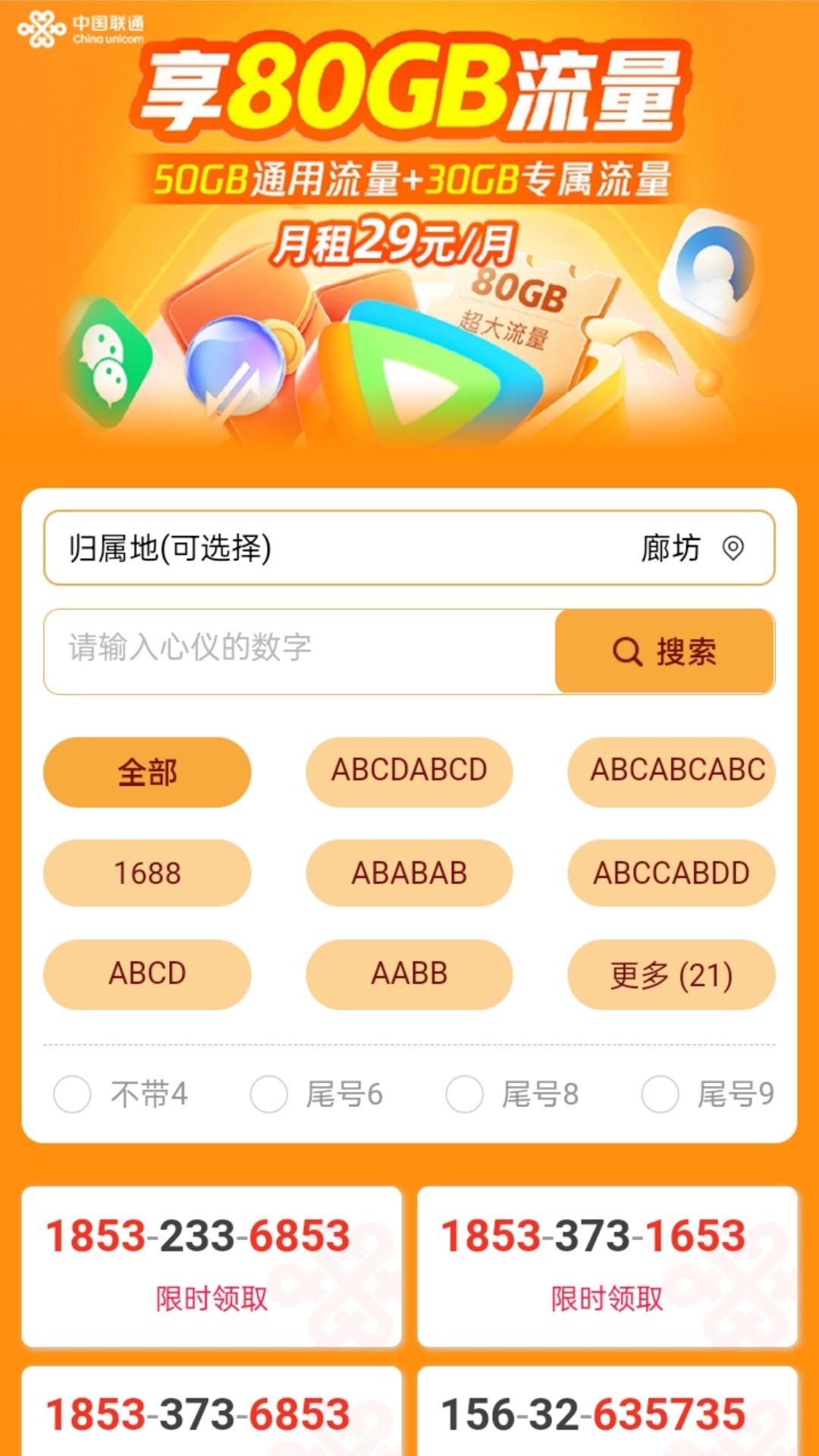The image size is (819, 1456).
Task: Filter numbers by ABCDABCD pattern
Action: click(409, 772)
